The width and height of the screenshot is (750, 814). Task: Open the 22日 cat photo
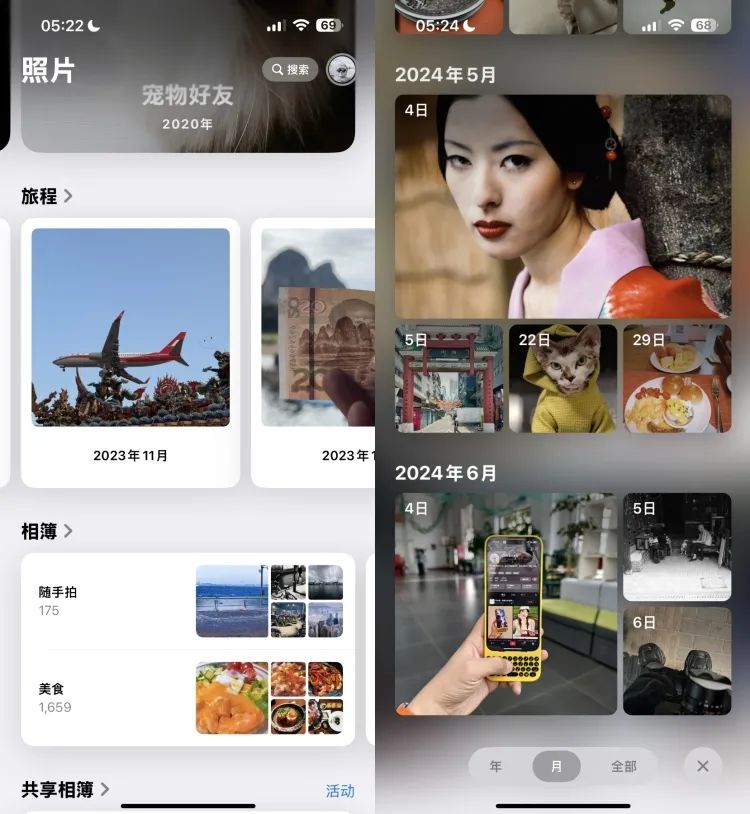pyautogui.click(x=563, y=379)
